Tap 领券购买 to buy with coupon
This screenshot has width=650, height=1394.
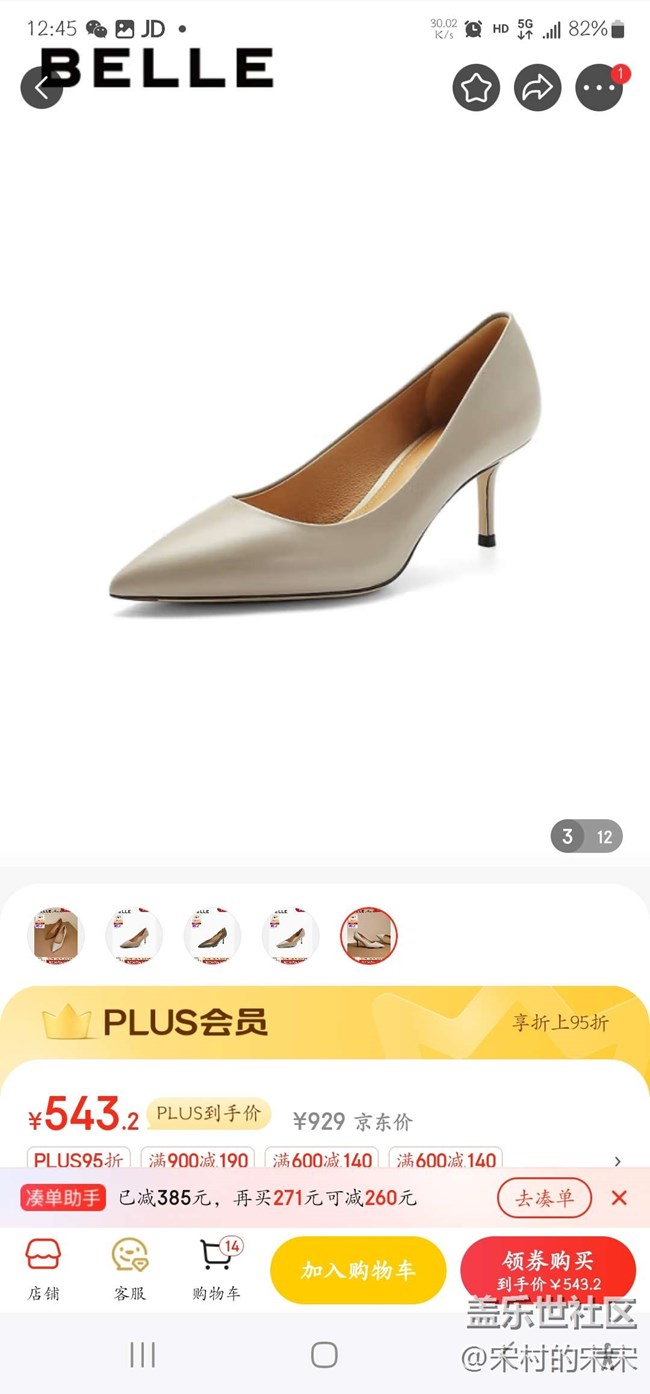(548, 1270)
